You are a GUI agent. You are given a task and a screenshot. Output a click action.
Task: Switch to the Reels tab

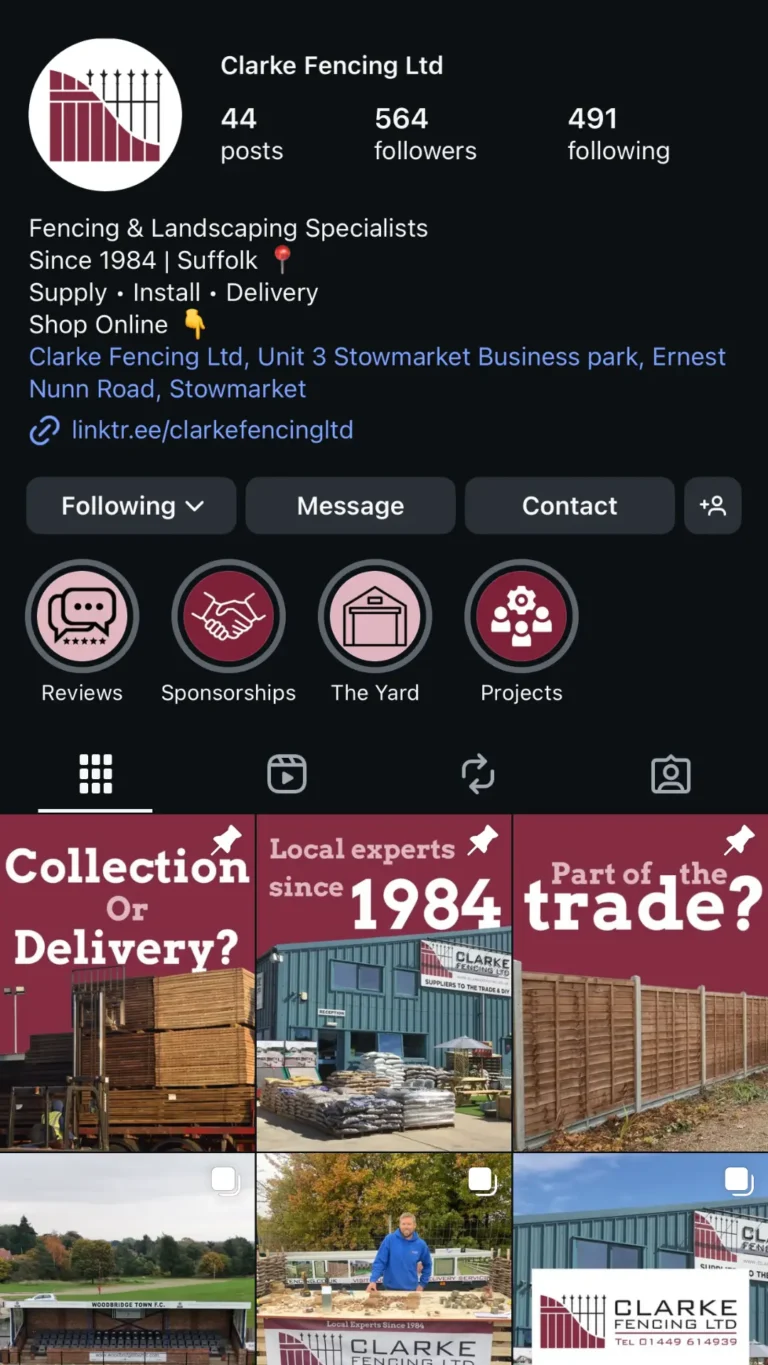click(287, 775)
